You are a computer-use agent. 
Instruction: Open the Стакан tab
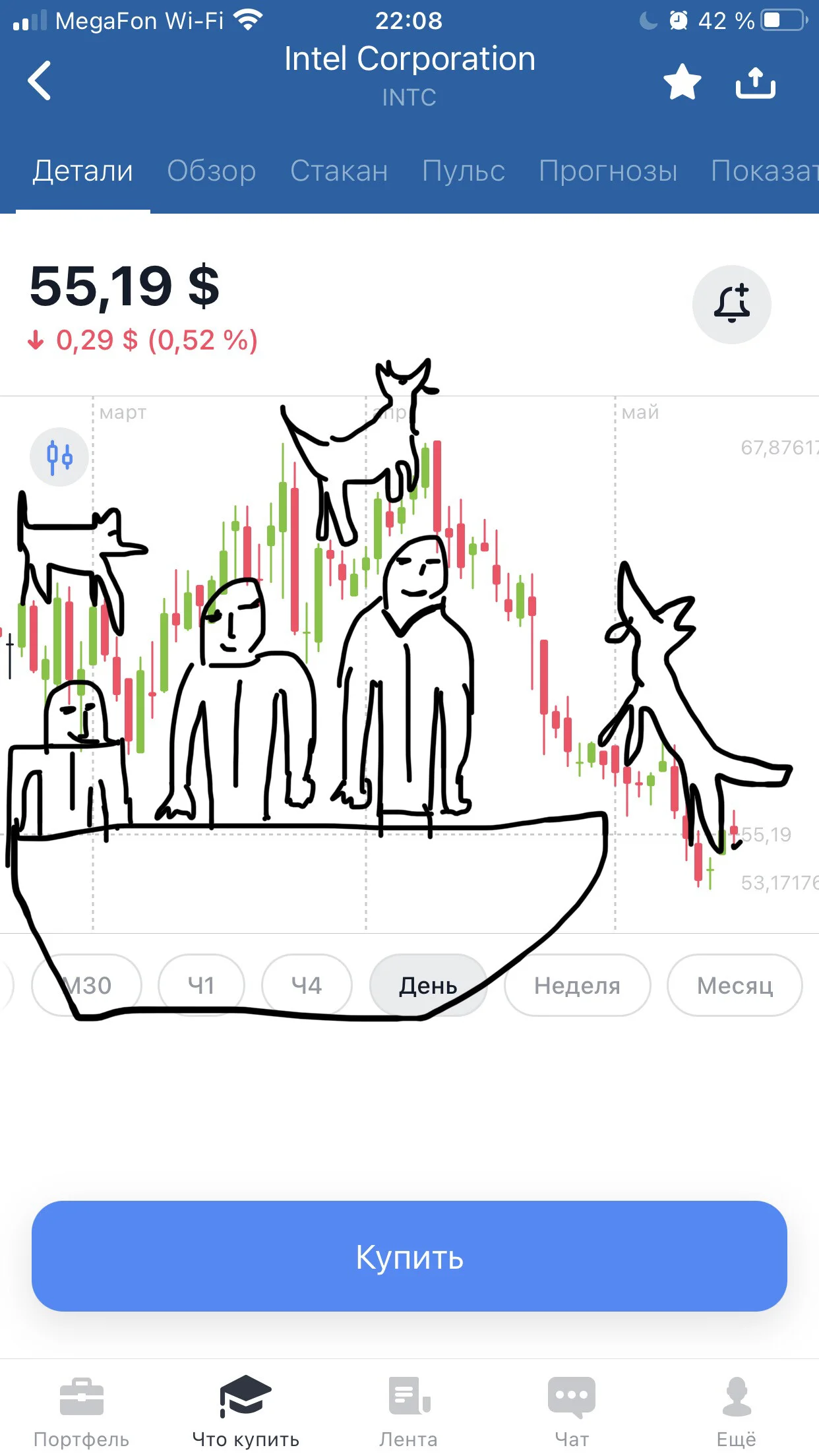[339, 171]
